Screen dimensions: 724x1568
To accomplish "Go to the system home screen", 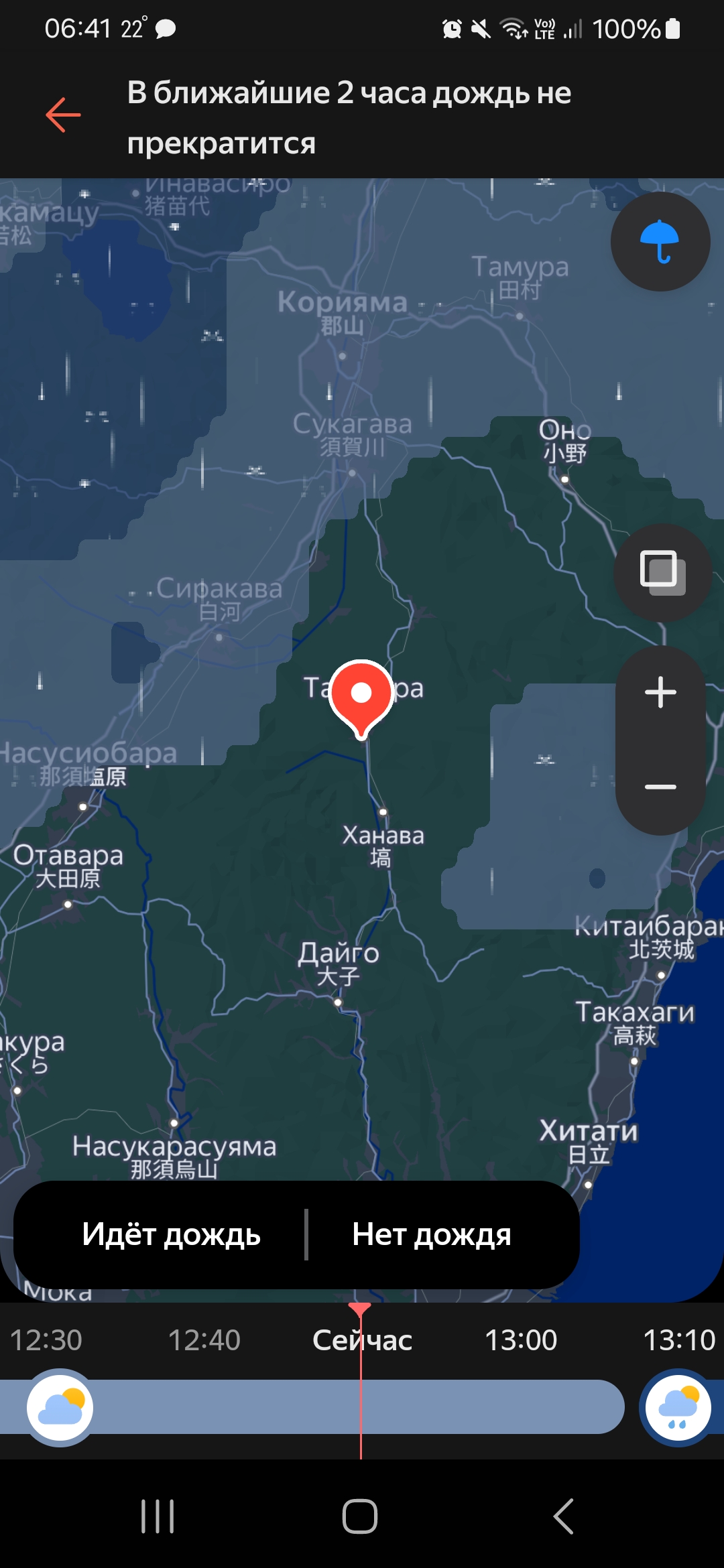I will [360, 1516].
